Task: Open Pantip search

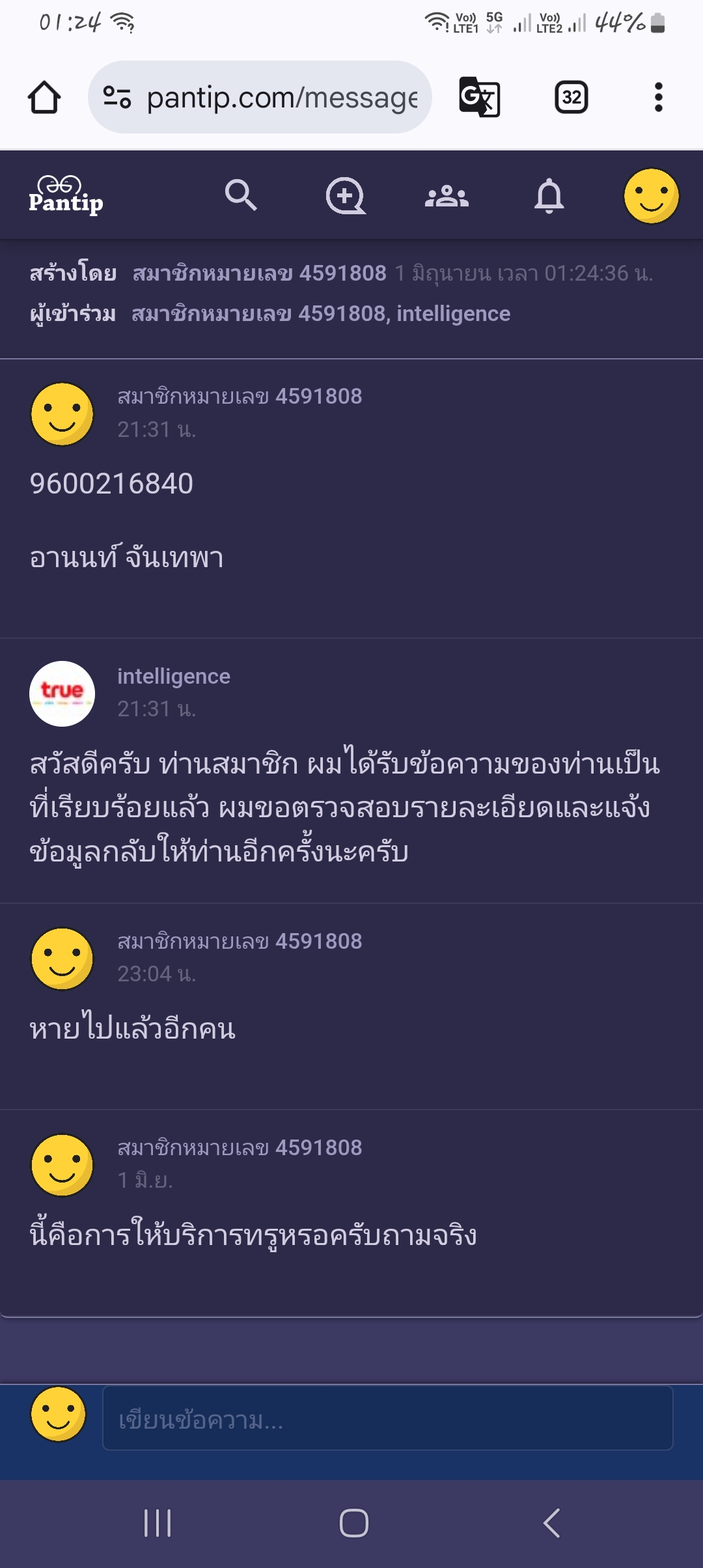Action: (241, 195)
